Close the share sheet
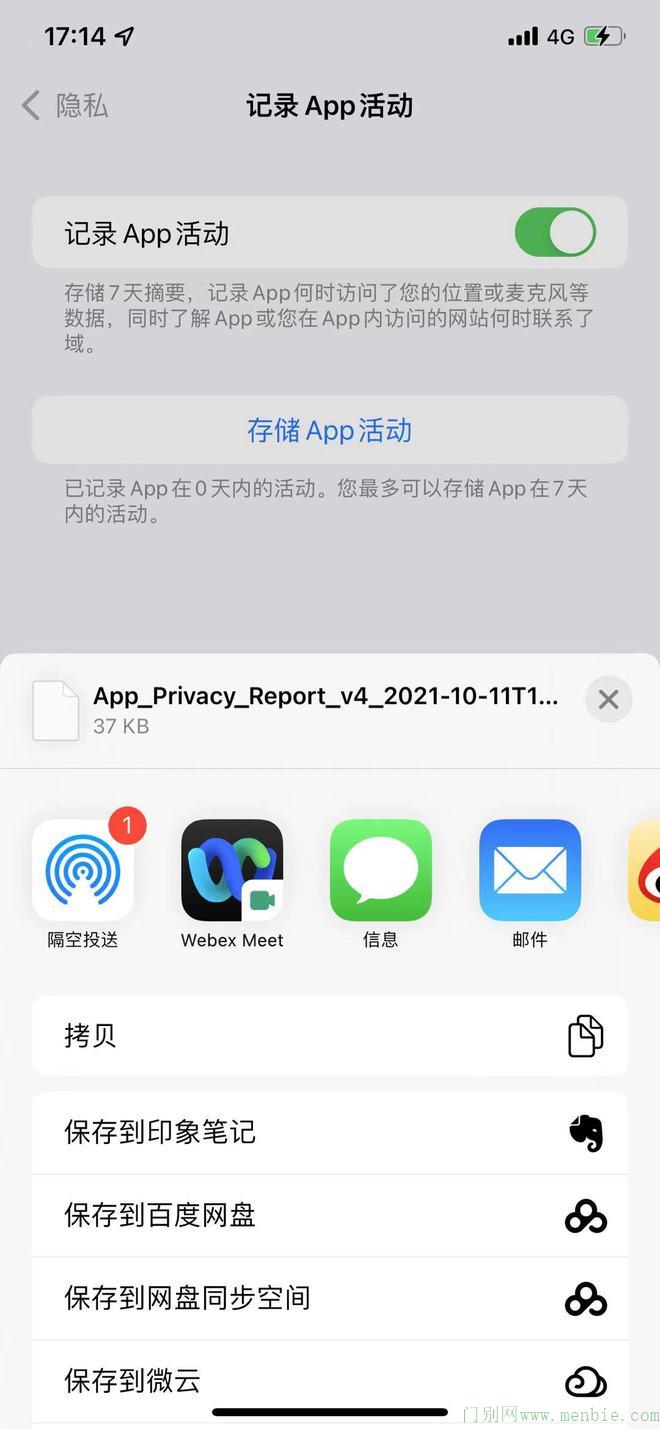This screenshot has height=1429, width=660. click(x=608, y=700)
